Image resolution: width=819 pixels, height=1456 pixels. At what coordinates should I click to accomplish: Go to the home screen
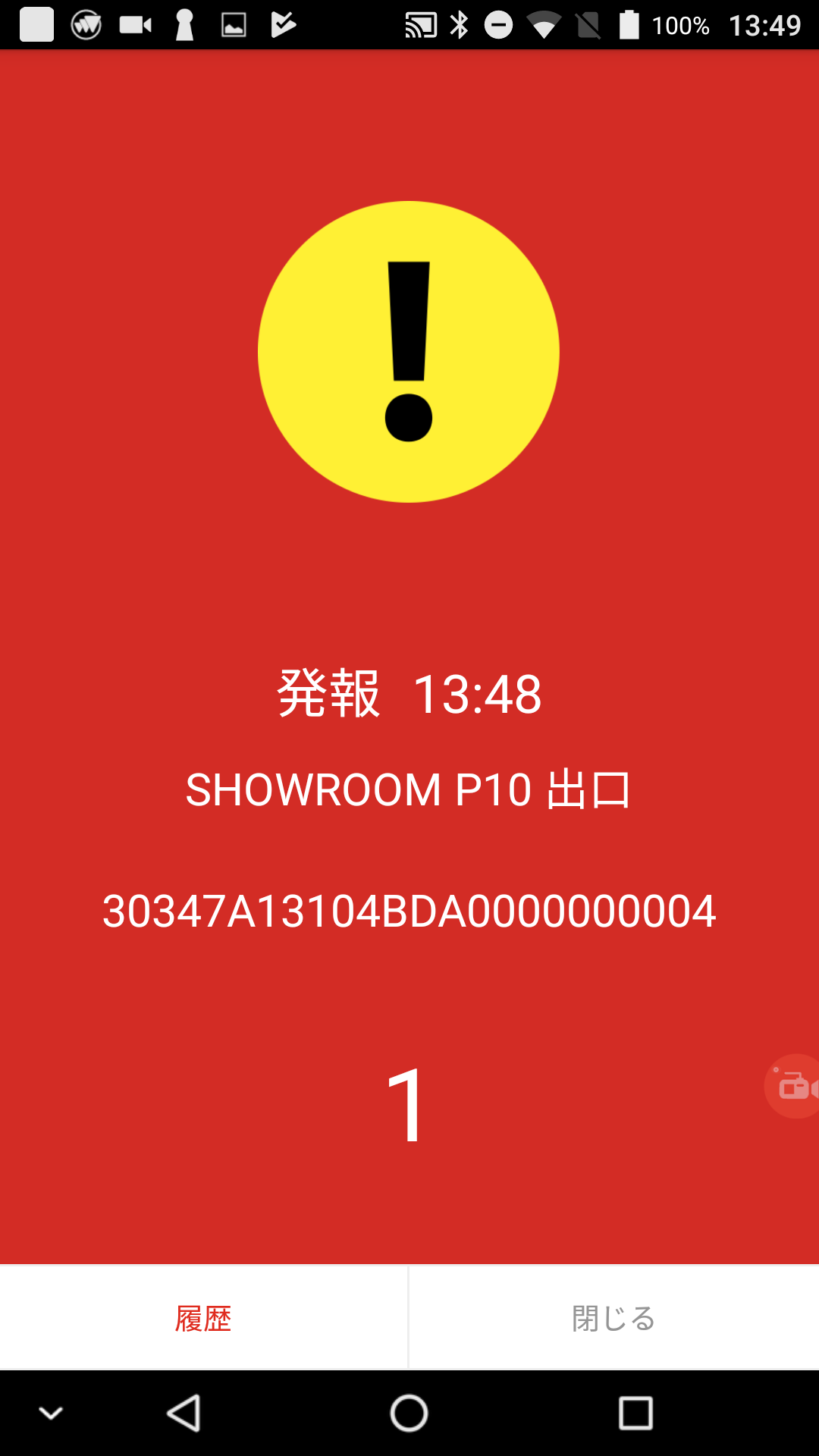tap(409, 1414)
